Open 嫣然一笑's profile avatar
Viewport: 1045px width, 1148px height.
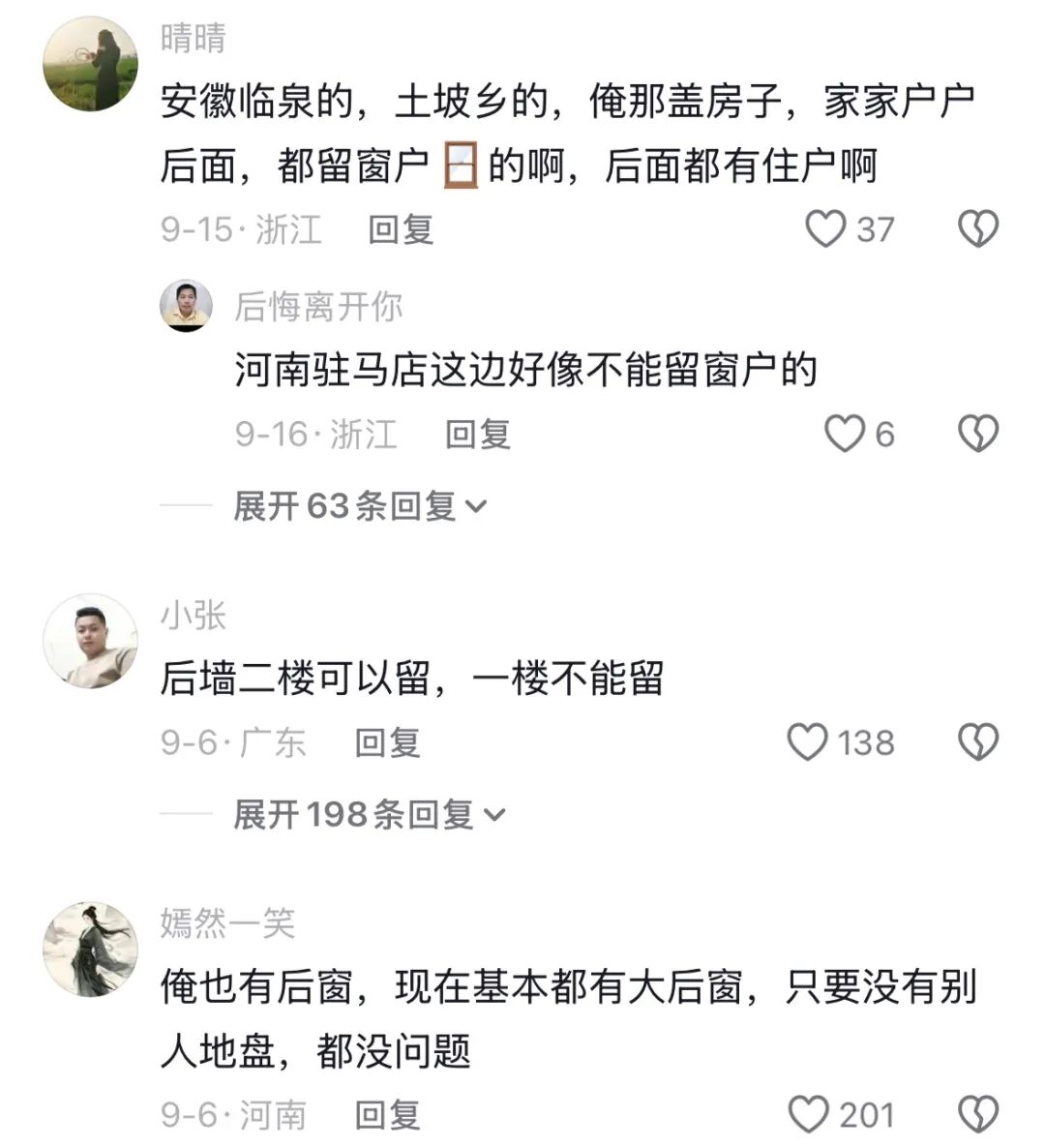91,950
